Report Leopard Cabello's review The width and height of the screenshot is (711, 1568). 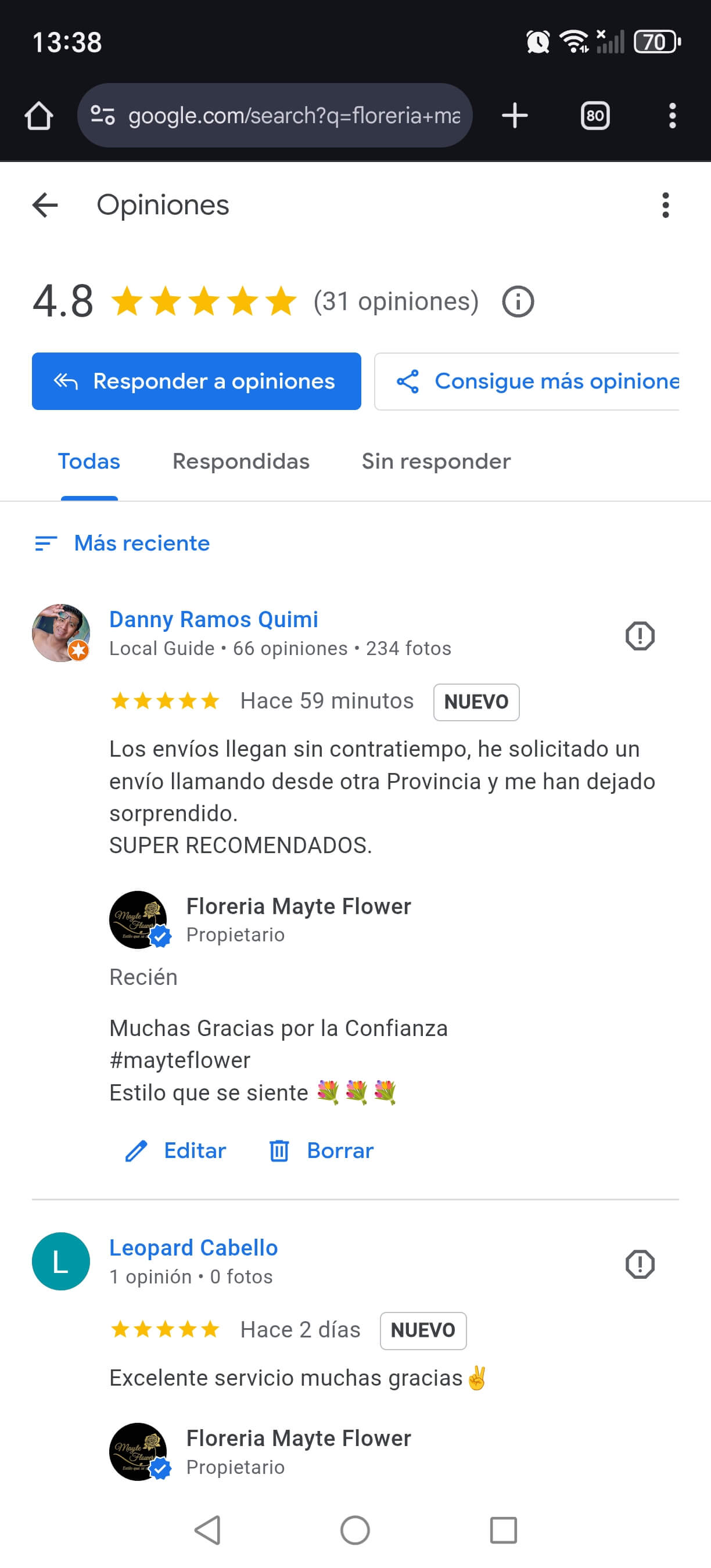tap(639, 1264)
